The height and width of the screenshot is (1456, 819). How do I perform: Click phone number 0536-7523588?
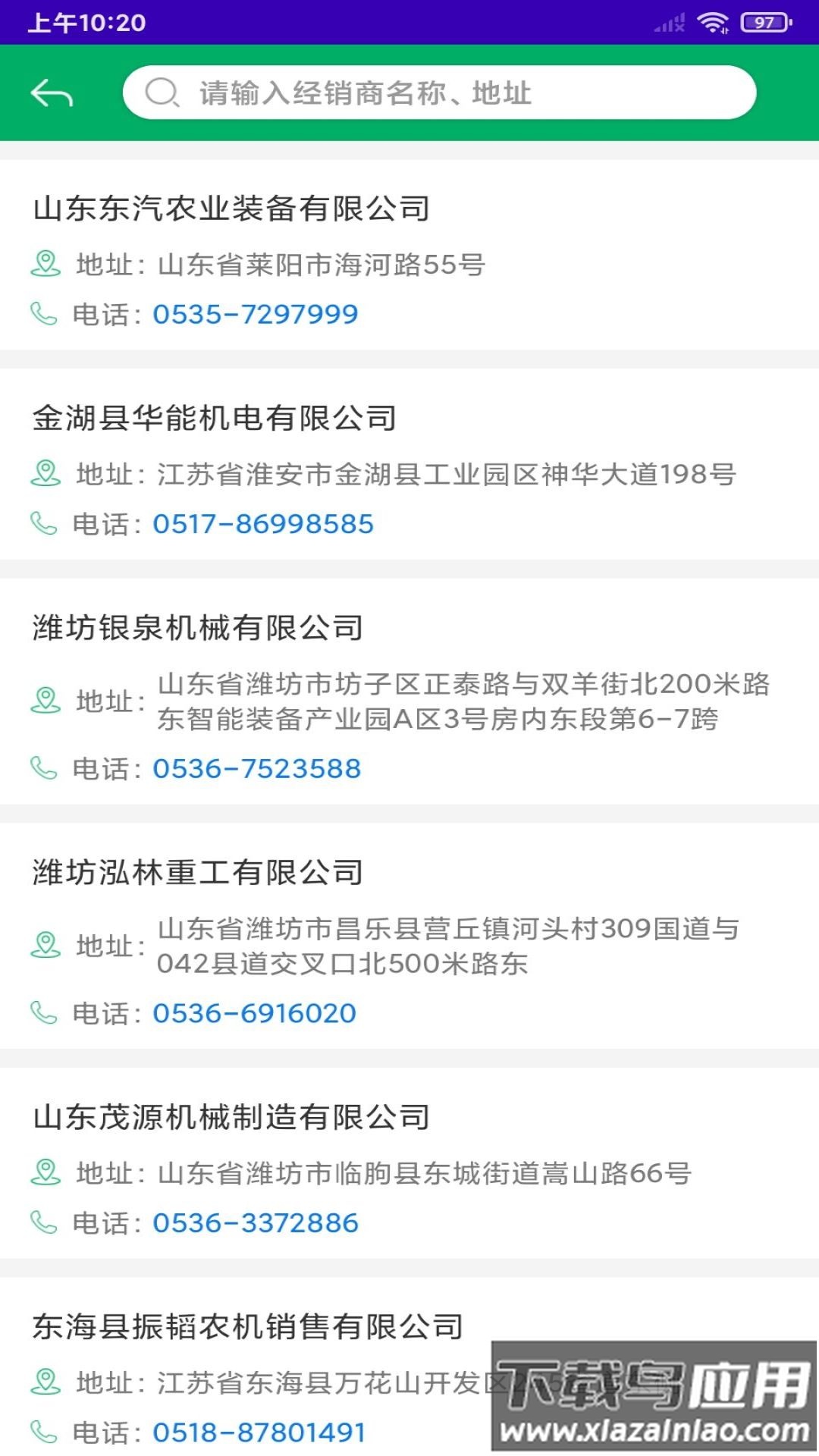(x=256, y=767)
